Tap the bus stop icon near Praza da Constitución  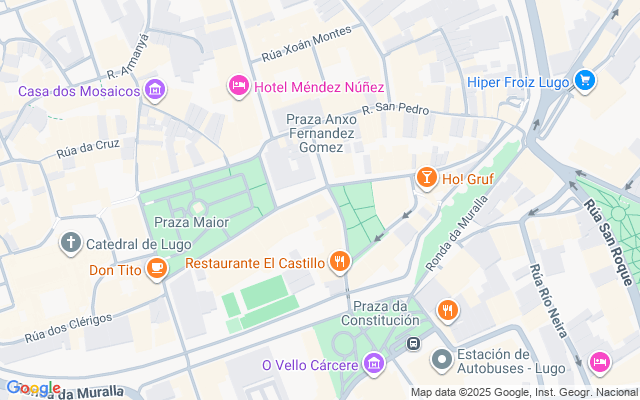(x=412, y=344)
